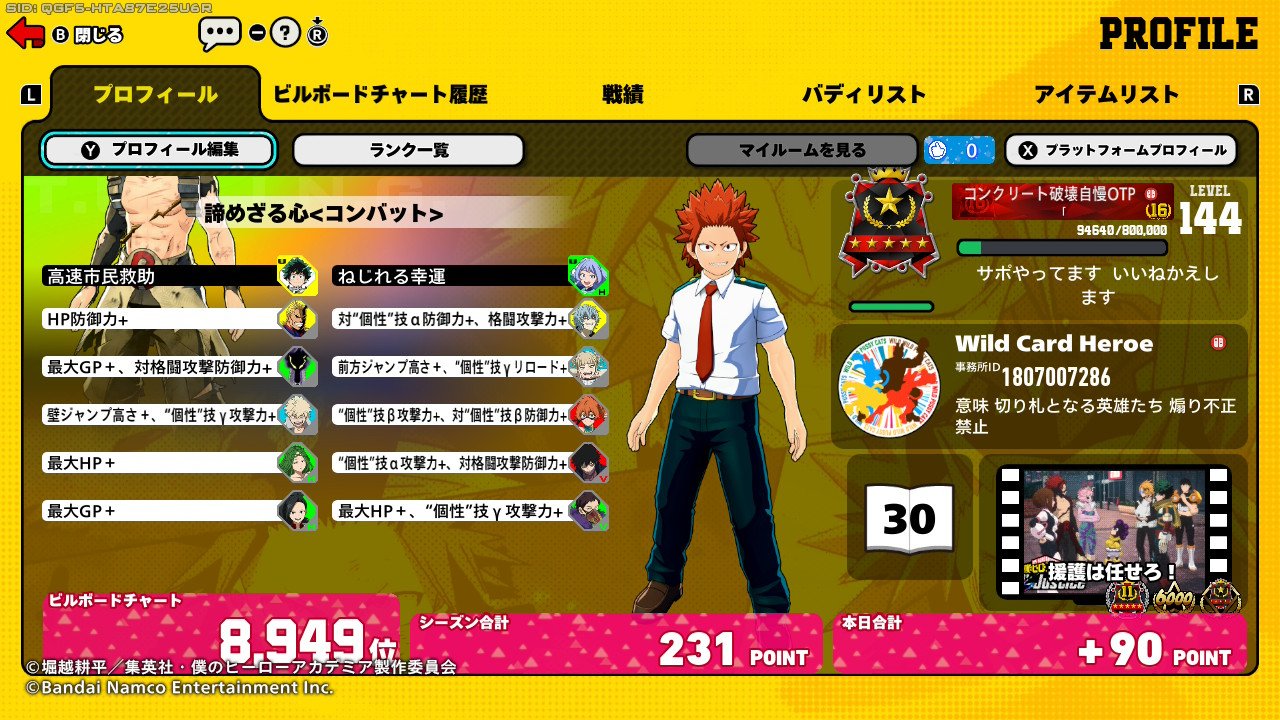Open the question mark help icon

pyautogui.click(x=285, y=34)
